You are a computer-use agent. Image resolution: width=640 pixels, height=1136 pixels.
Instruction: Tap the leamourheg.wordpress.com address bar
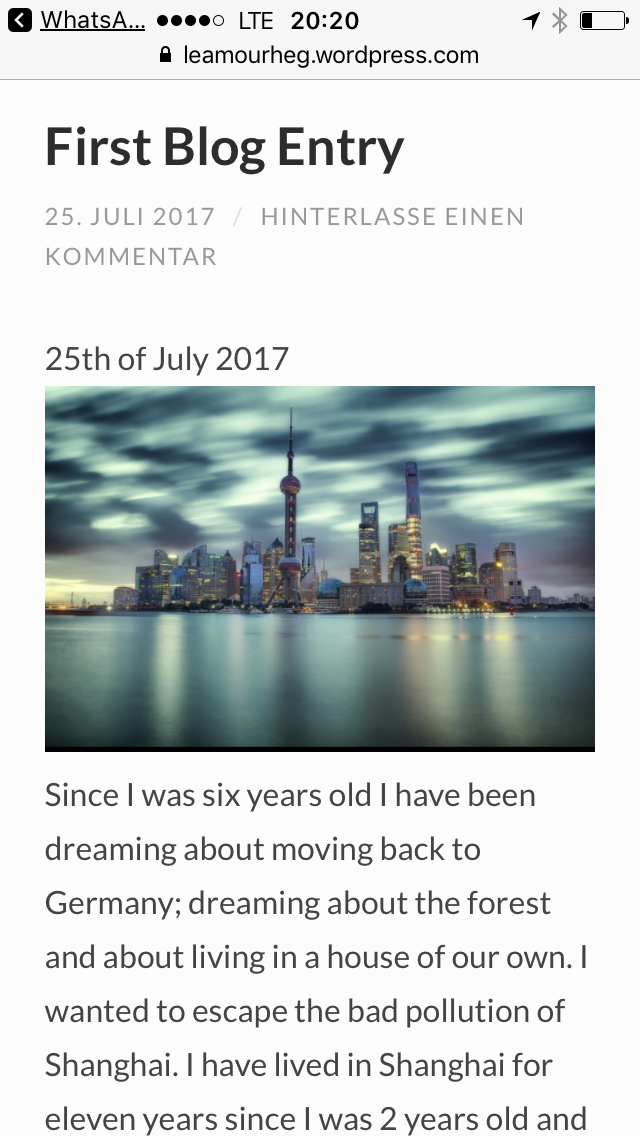click(x=320, y=56)
